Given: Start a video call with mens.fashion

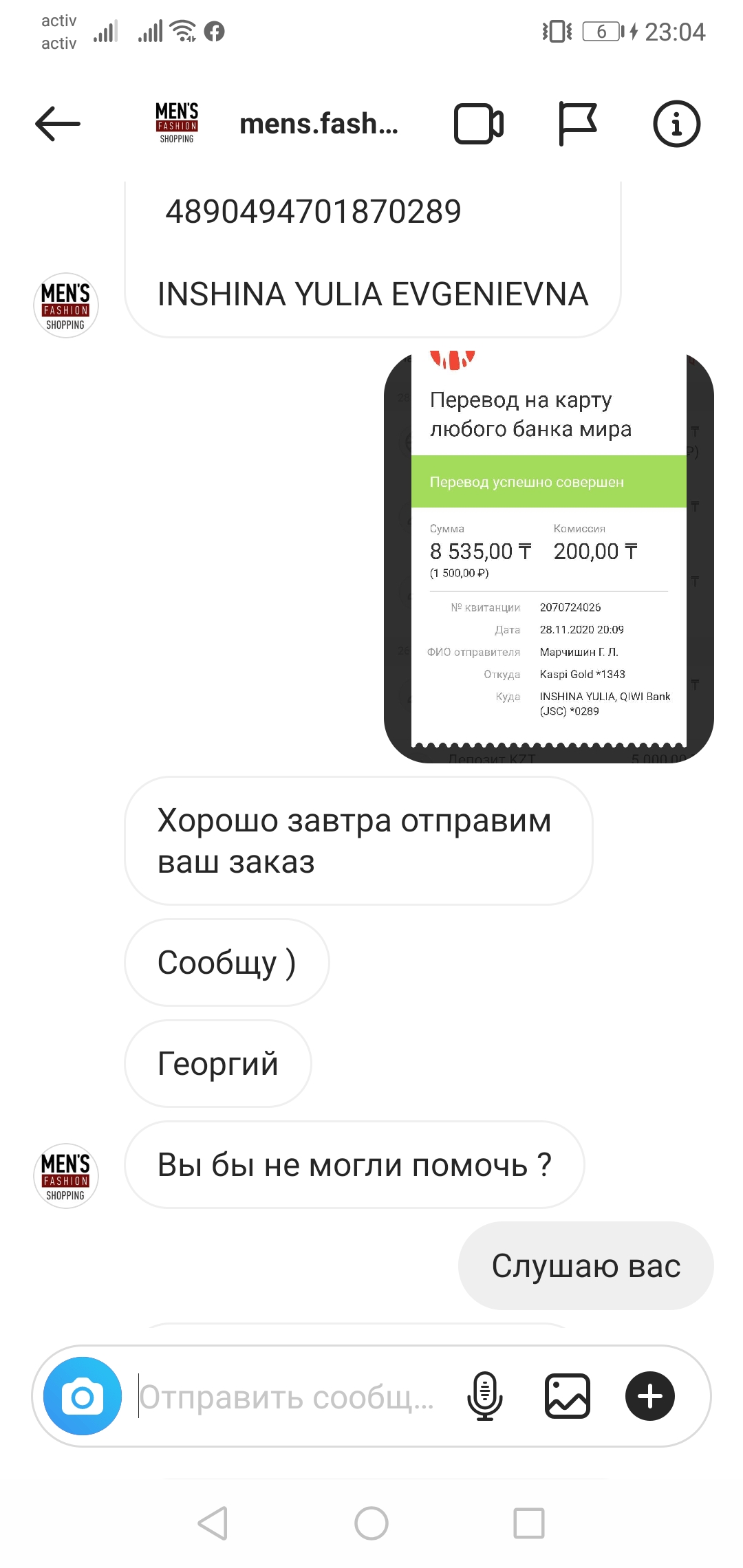Looking at the screenshot, I should 479,124.
